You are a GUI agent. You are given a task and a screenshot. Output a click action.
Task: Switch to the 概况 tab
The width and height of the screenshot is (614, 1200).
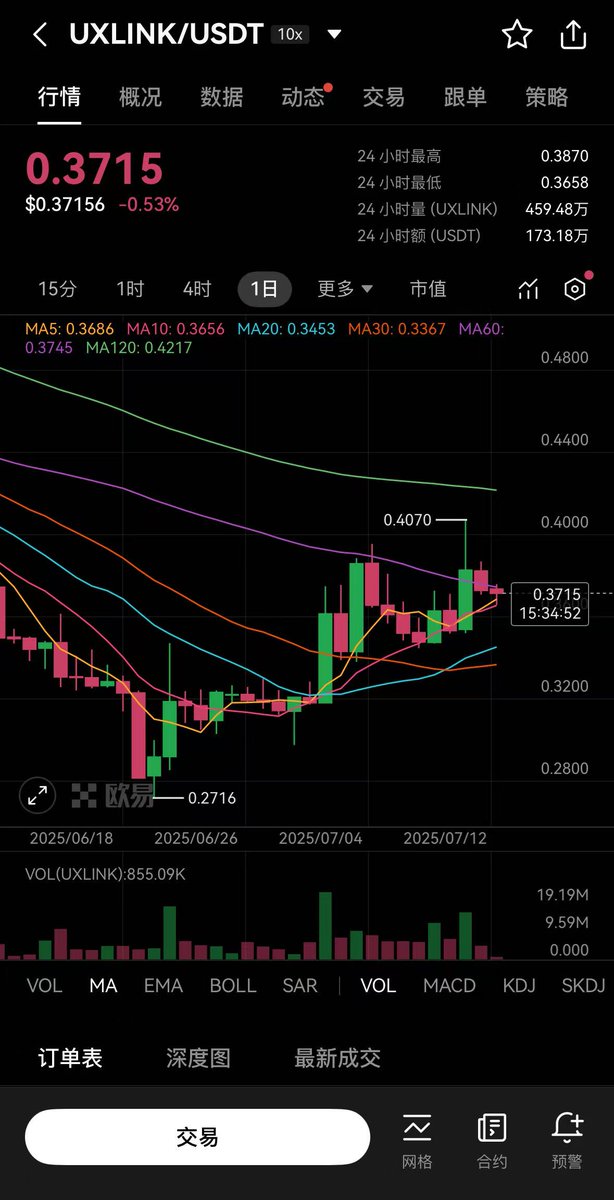click(x=140, y=97)
